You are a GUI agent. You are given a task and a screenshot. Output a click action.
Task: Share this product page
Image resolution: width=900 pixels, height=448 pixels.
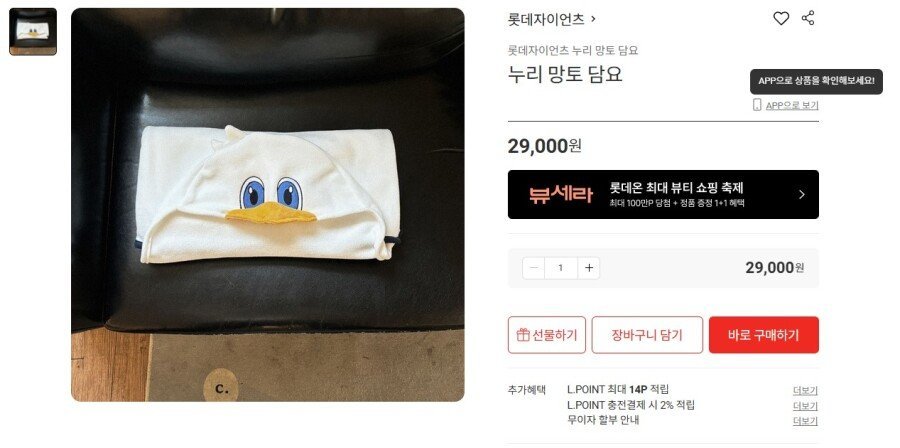point(808,18)
